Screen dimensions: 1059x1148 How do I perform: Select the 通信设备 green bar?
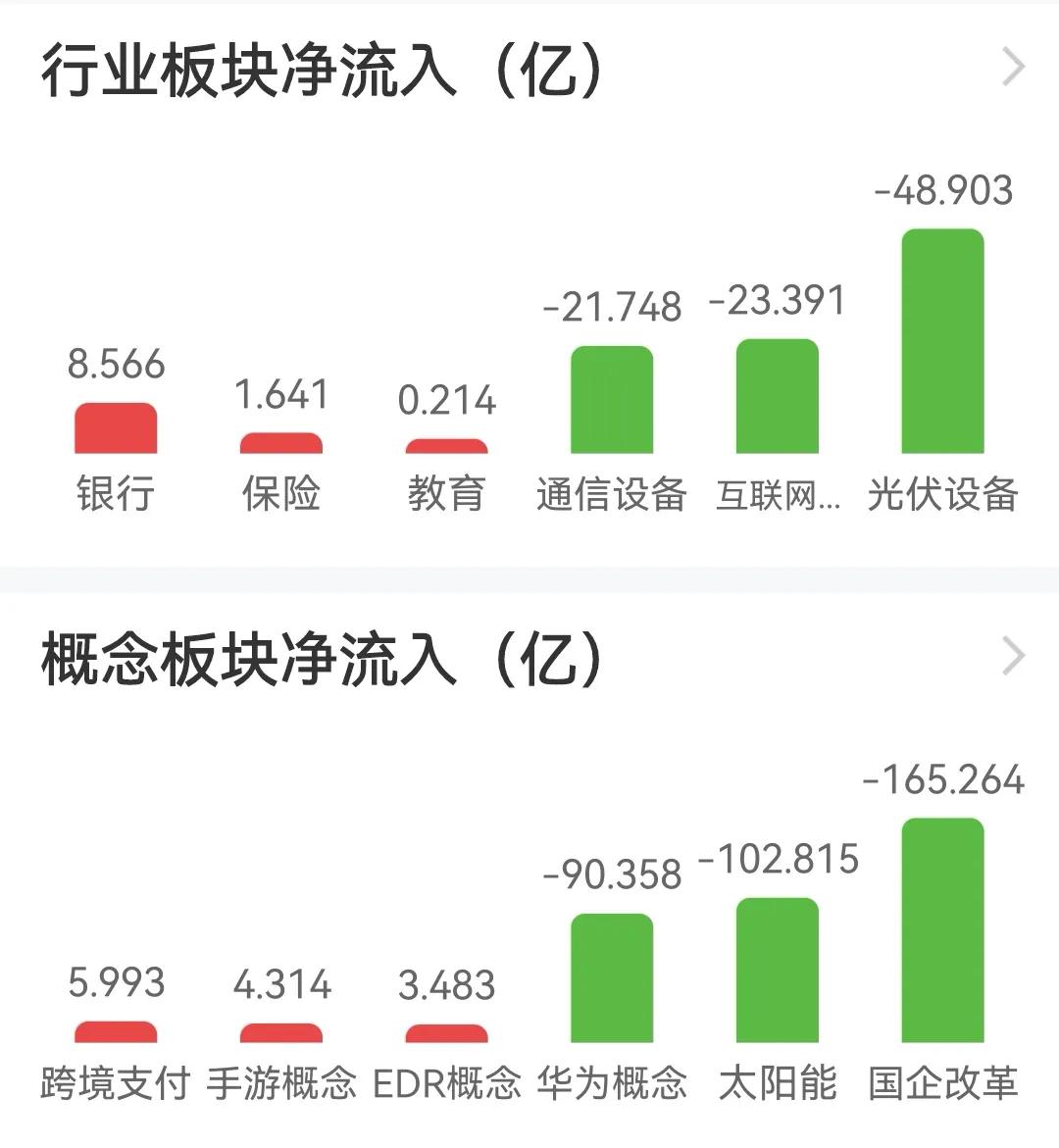coord(612,402)
